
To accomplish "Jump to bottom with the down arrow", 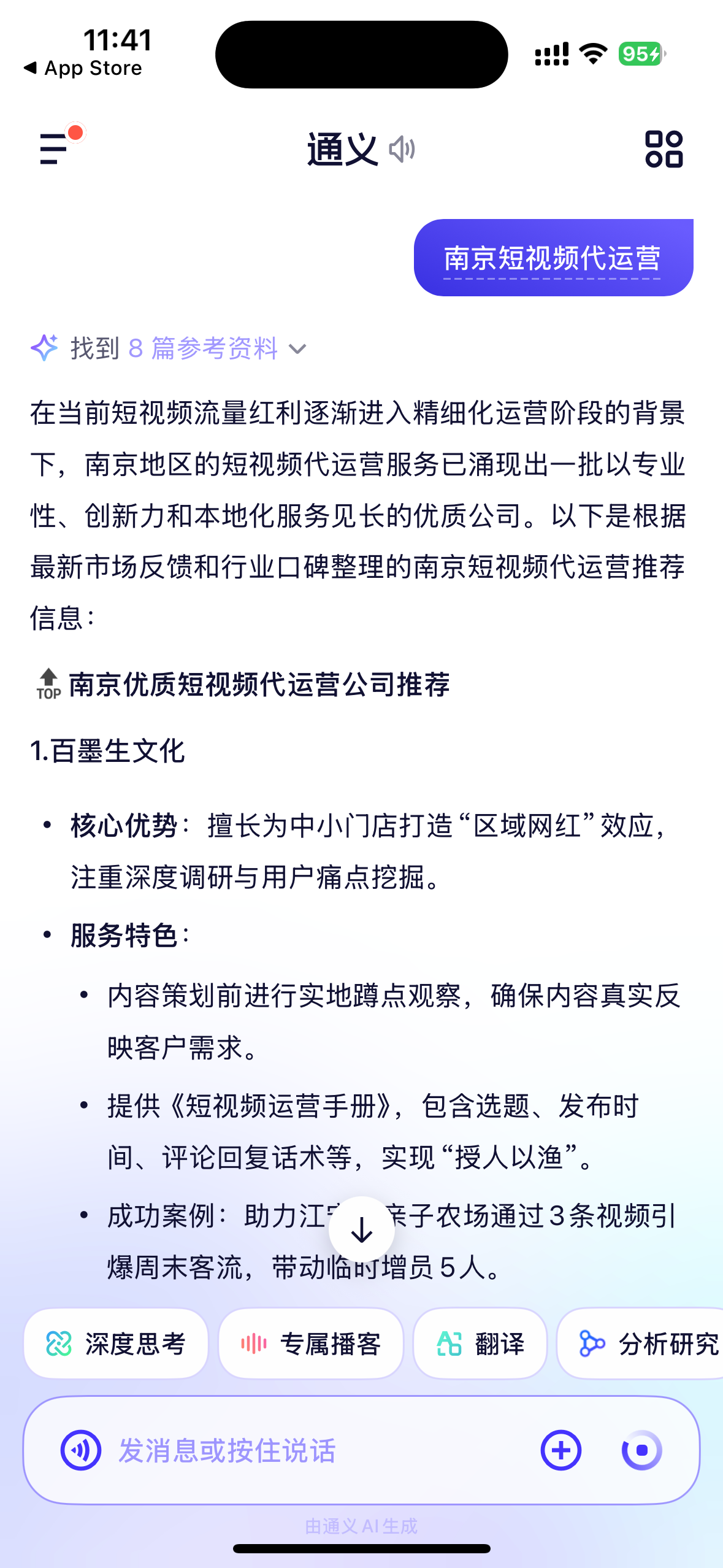I will 362,1229.
